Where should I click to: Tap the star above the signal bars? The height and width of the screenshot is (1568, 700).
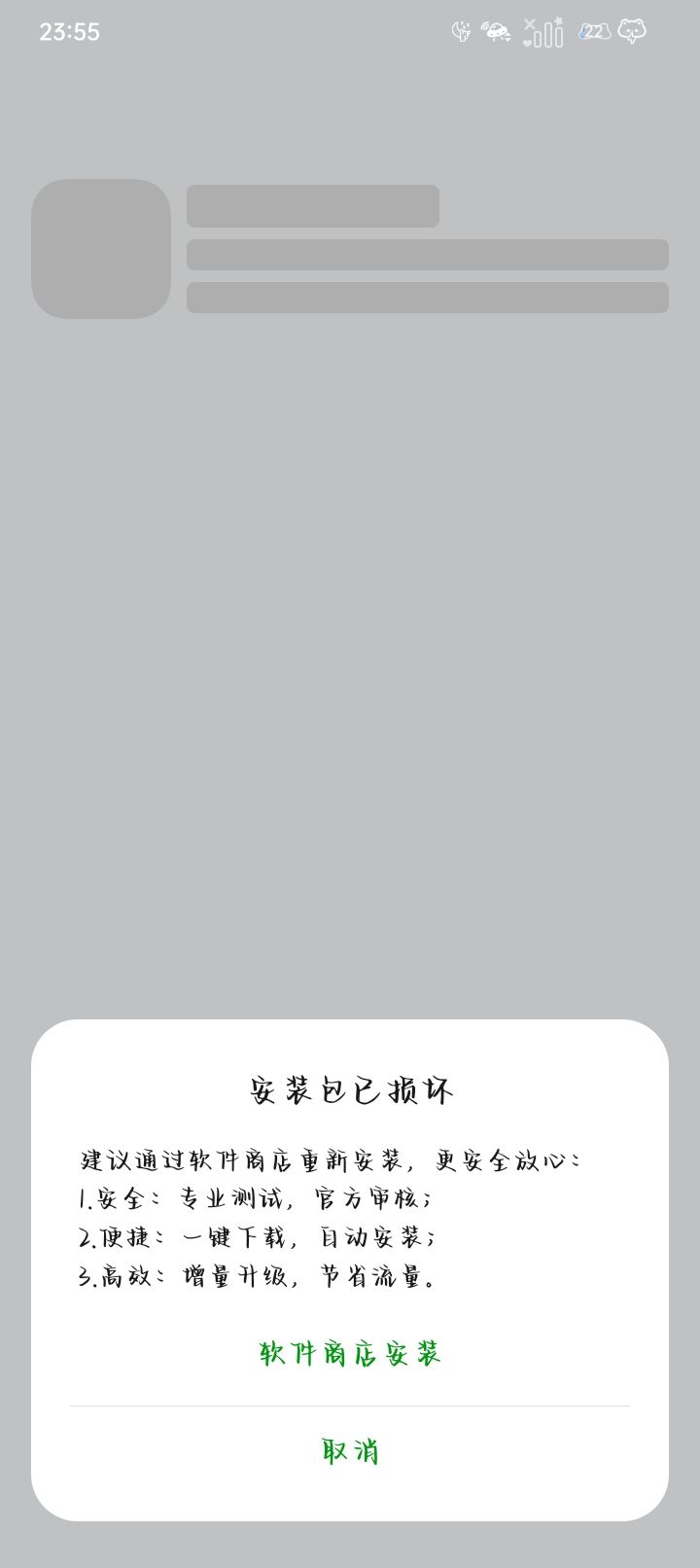(562, 19)
